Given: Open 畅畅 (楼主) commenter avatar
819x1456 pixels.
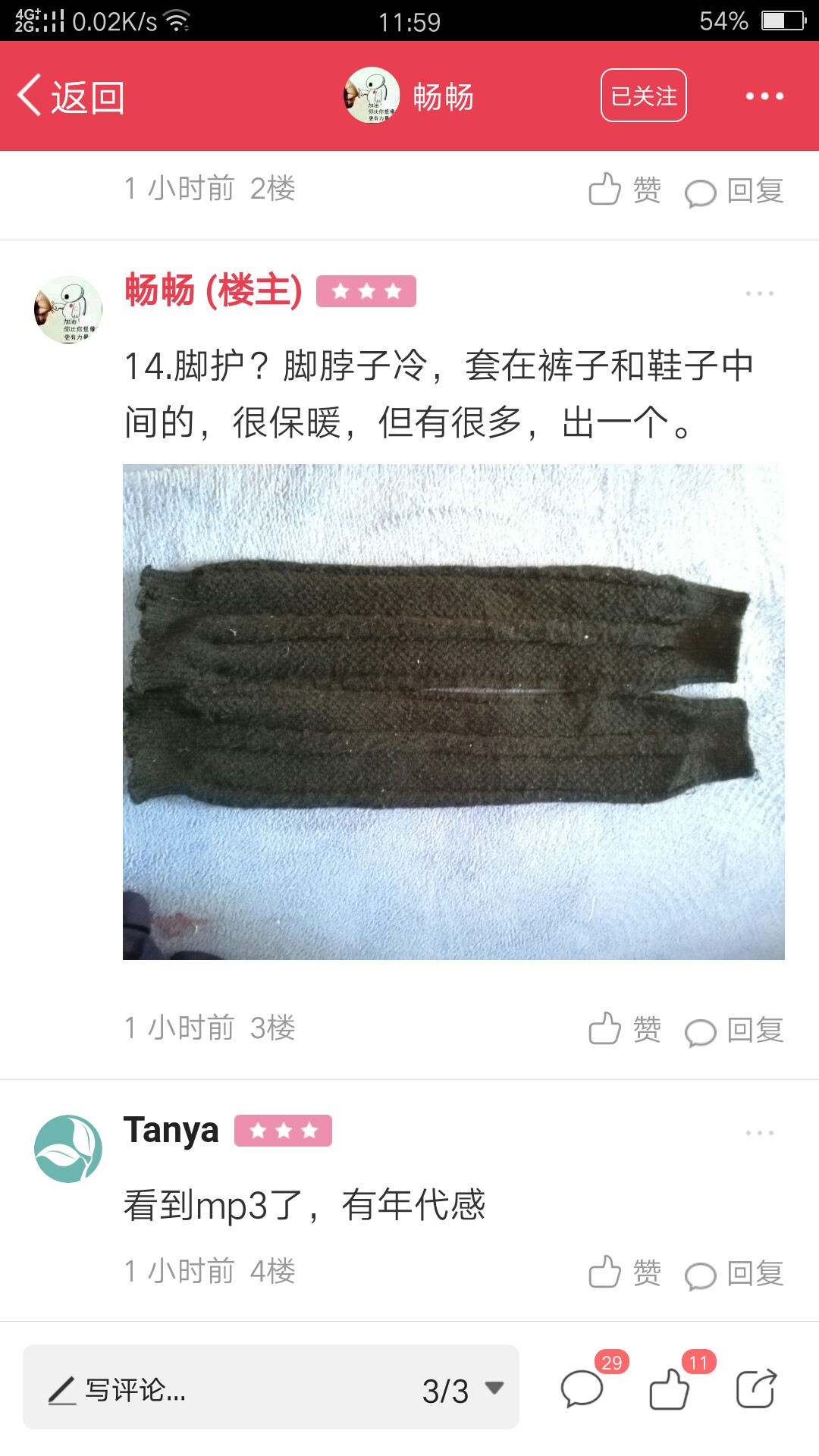Looking at the screenshot, I should coord(68,309).
